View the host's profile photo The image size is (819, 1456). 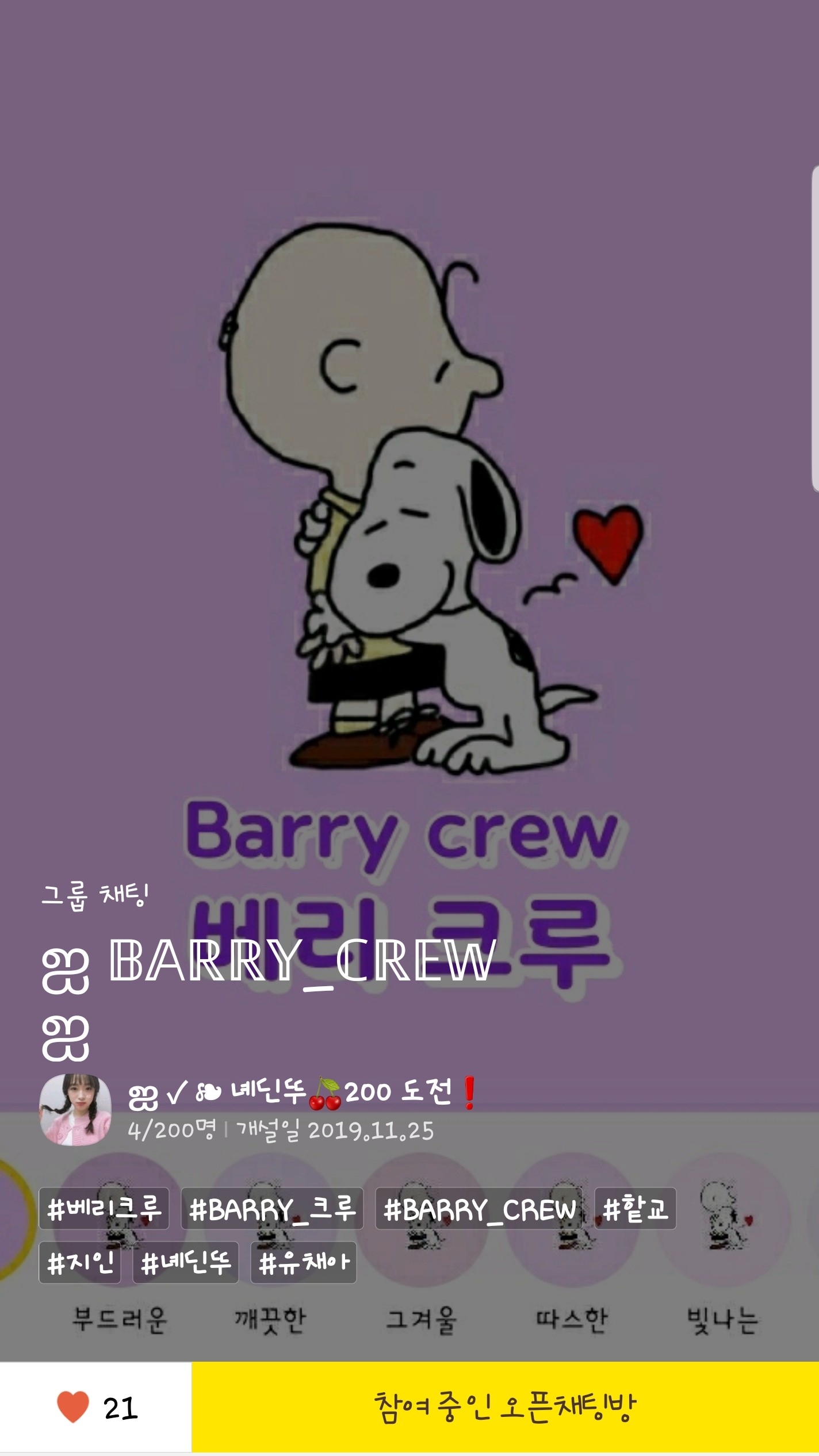coord(75,1109)
